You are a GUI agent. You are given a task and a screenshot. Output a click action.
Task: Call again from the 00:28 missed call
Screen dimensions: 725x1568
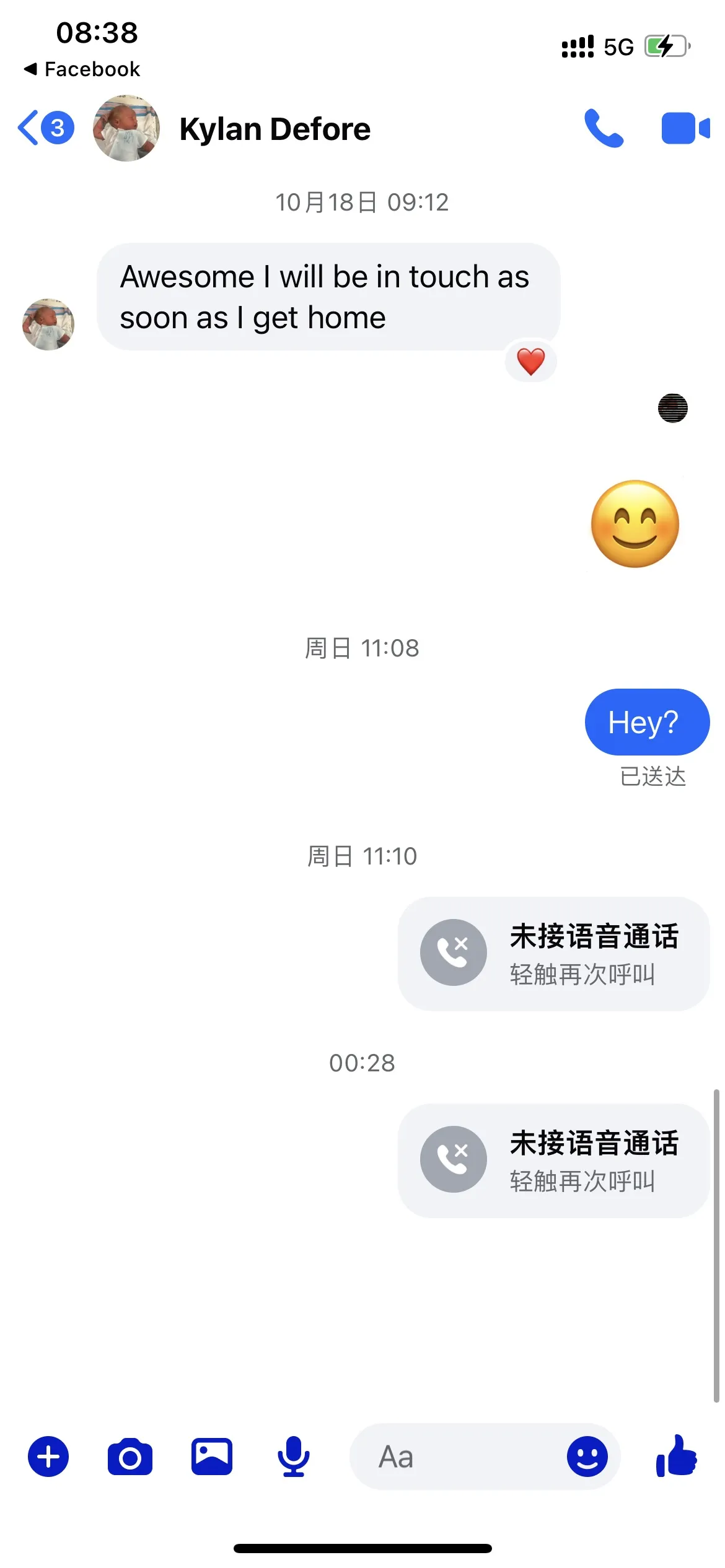(553, 1161)
